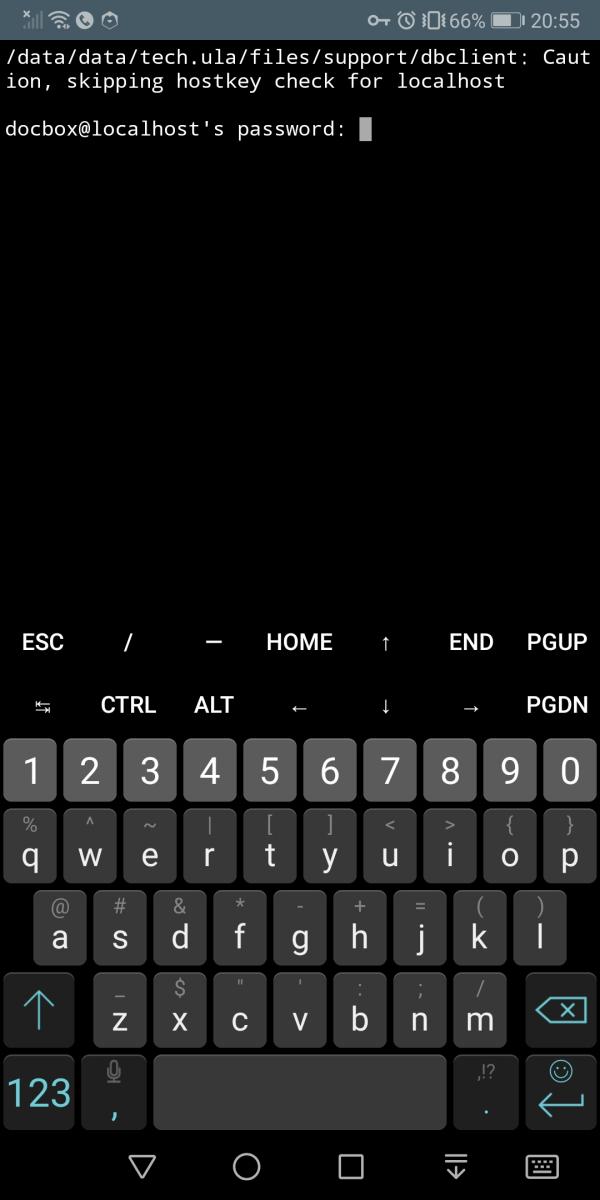Tap the HOME key
This screenshot has width=600, height=1200.
[x=299, y=642]
